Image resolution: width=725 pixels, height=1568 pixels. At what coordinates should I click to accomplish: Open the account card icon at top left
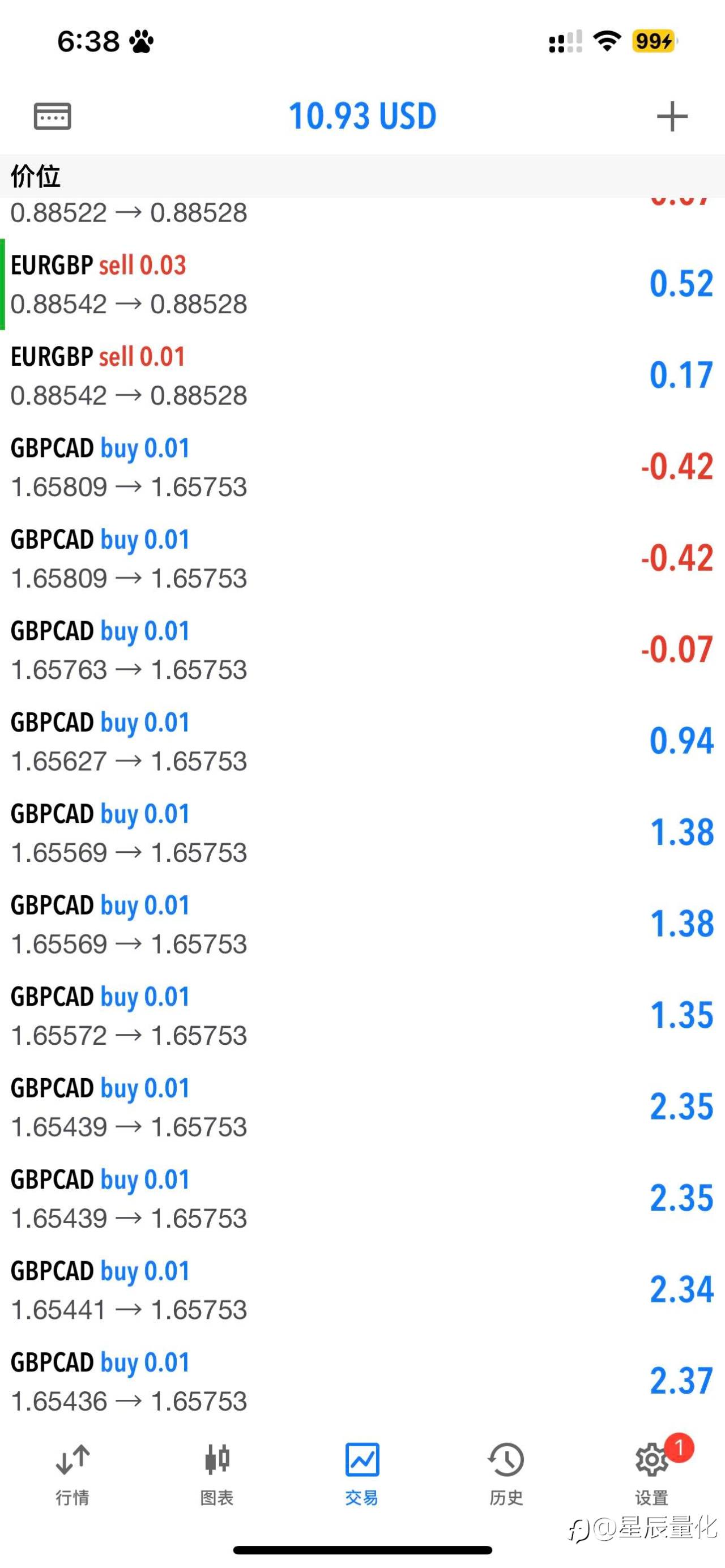click(52, 116)
